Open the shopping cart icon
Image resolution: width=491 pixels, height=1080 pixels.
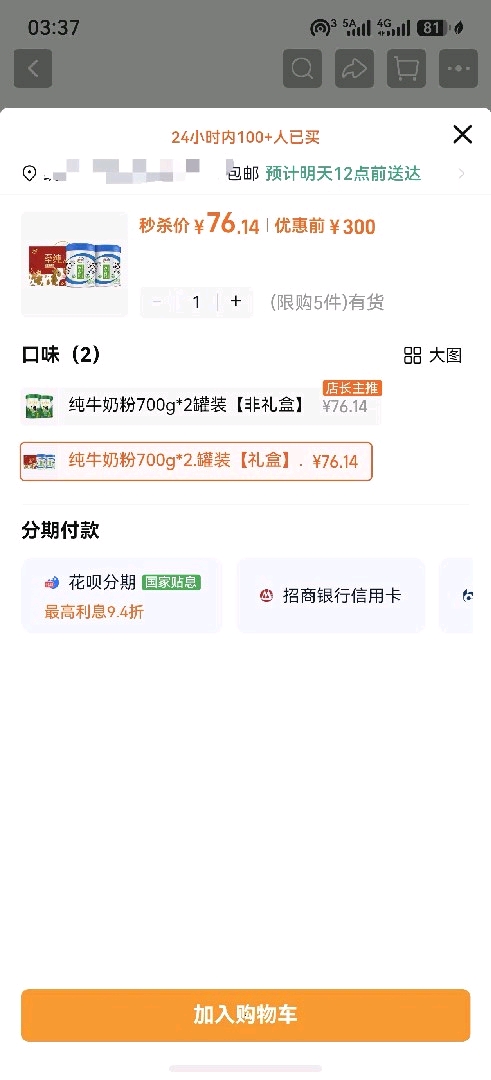(406, 68)
